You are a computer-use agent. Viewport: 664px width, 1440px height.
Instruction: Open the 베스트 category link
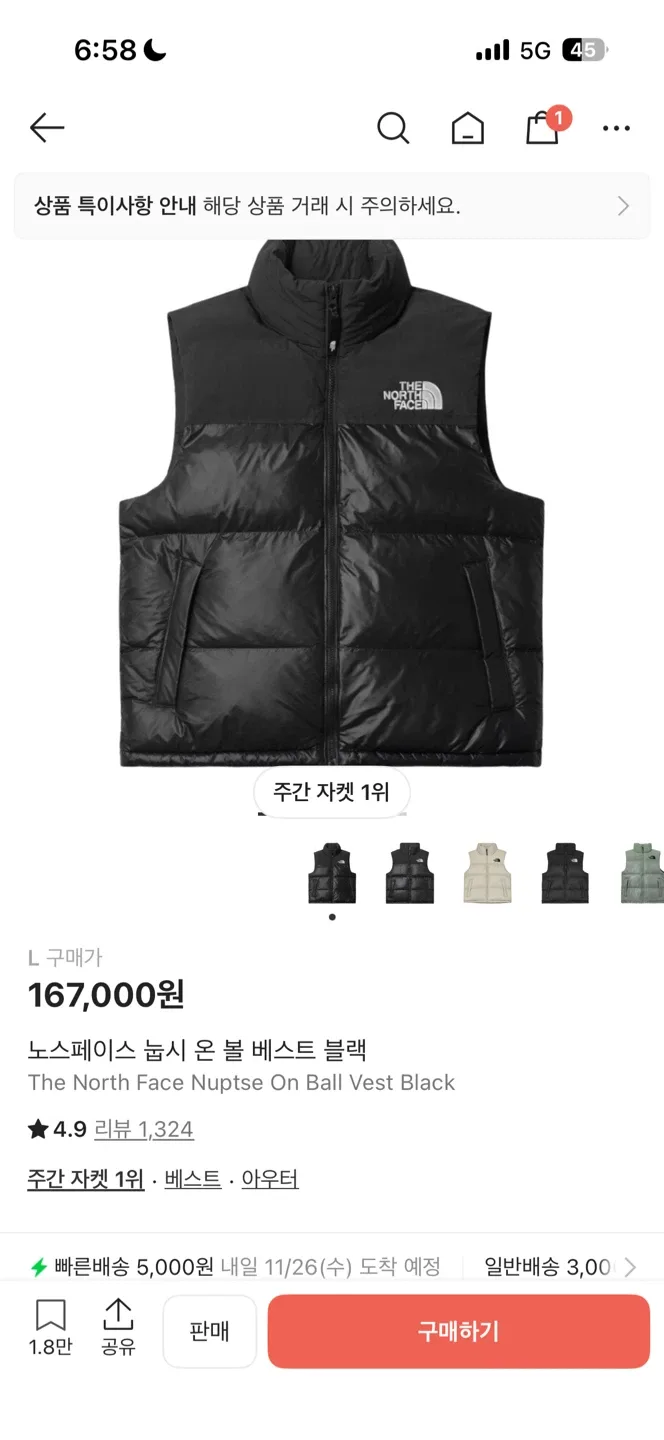pyautogui.click(x=192, y=1179)
